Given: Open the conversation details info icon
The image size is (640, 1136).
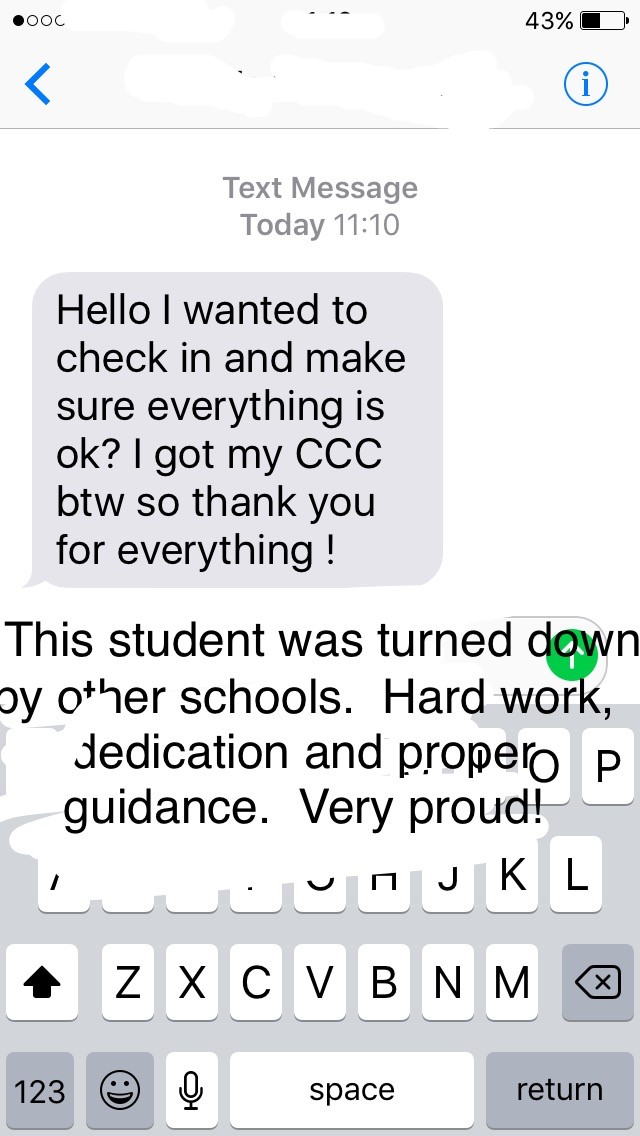Looking at the screenshot, I should 585,86.
